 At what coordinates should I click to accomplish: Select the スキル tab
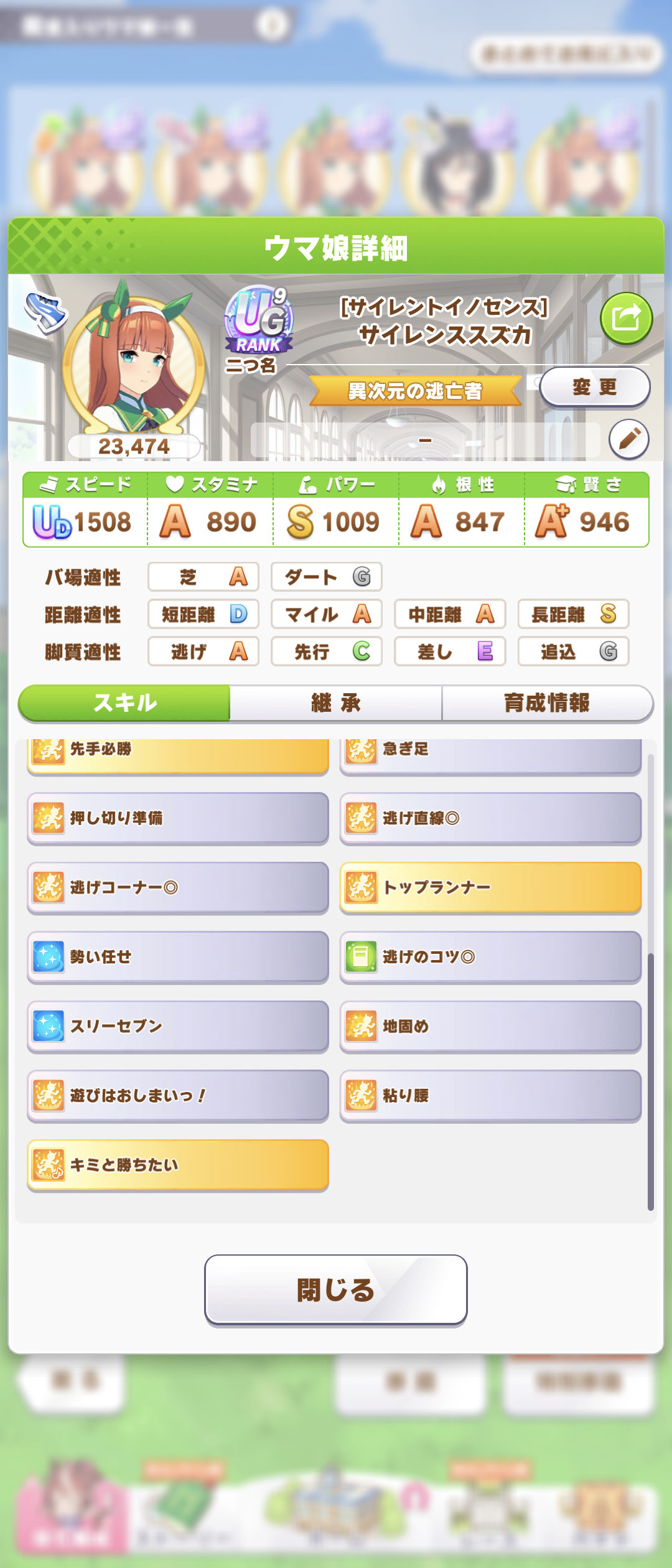tap(124, 703)
